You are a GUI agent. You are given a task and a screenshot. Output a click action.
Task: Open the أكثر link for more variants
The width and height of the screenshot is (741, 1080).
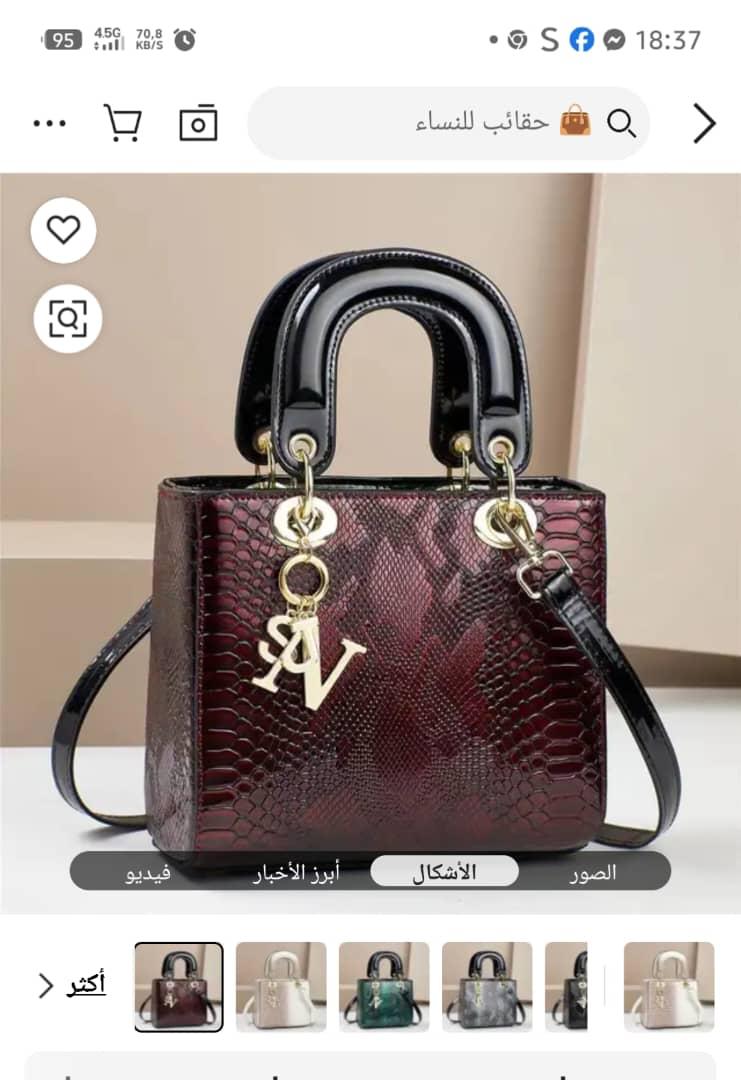pyautogui.click(x=73, y=985)
